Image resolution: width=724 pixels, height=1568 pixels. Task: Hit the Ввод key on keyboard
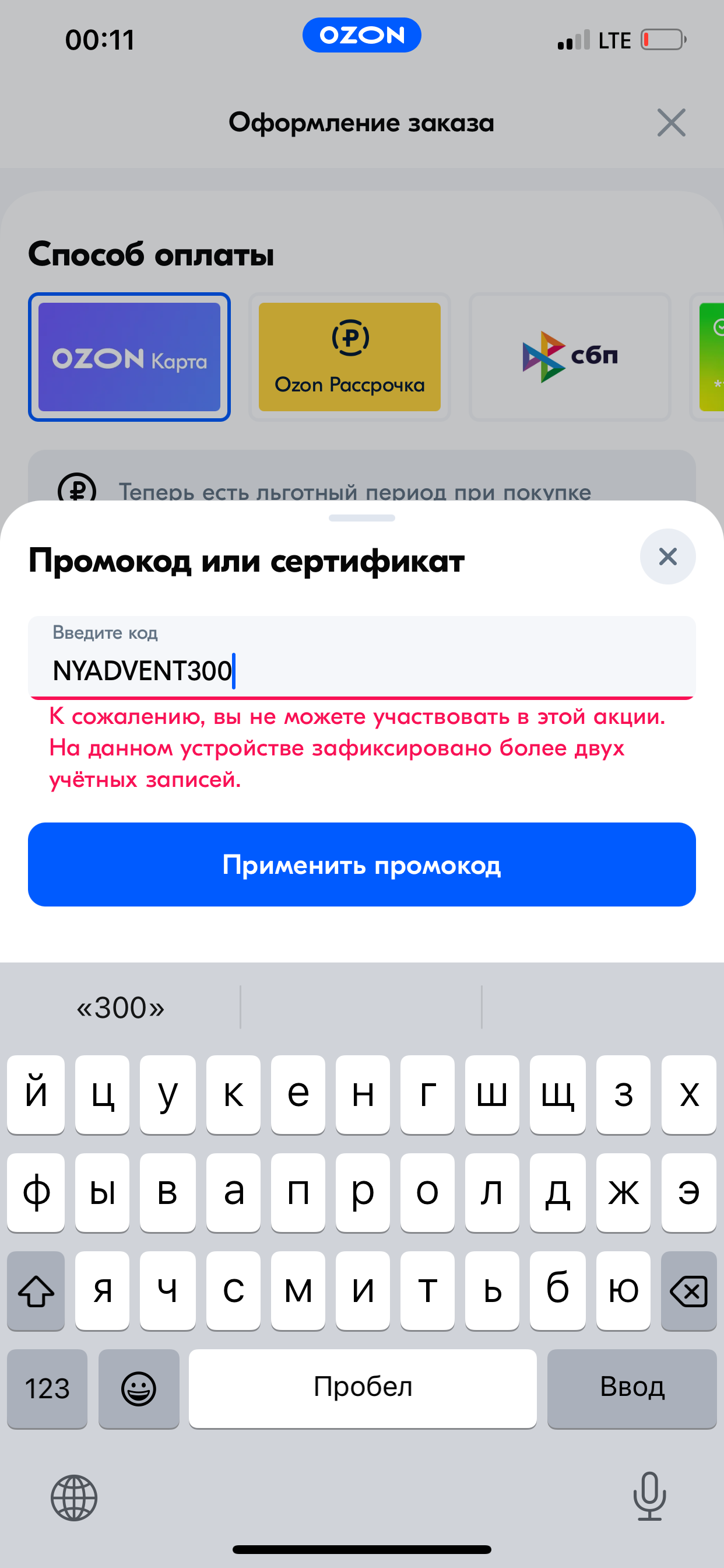631,1388
